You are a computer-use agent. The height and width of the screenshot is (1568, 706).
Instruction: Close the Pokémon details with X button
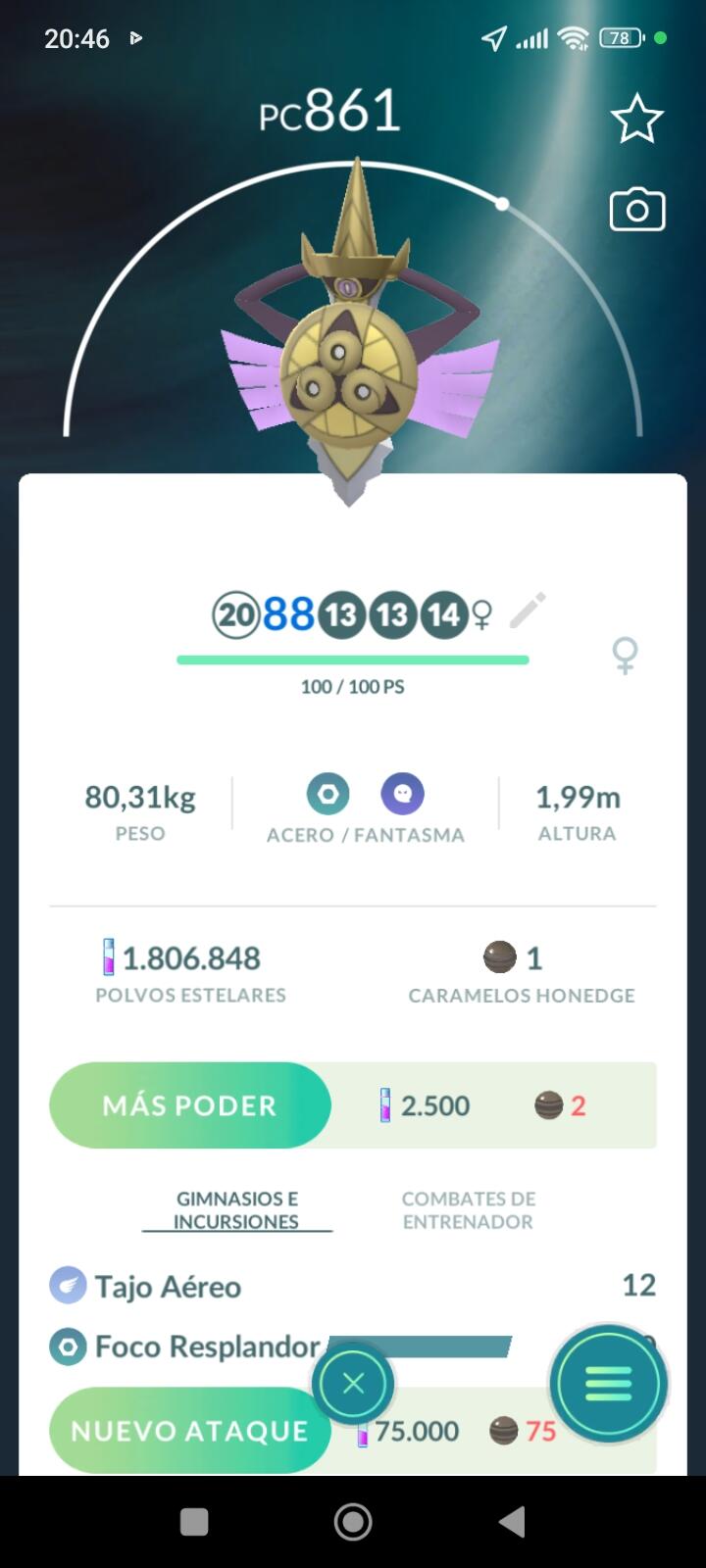click(x=353, y=1383)
